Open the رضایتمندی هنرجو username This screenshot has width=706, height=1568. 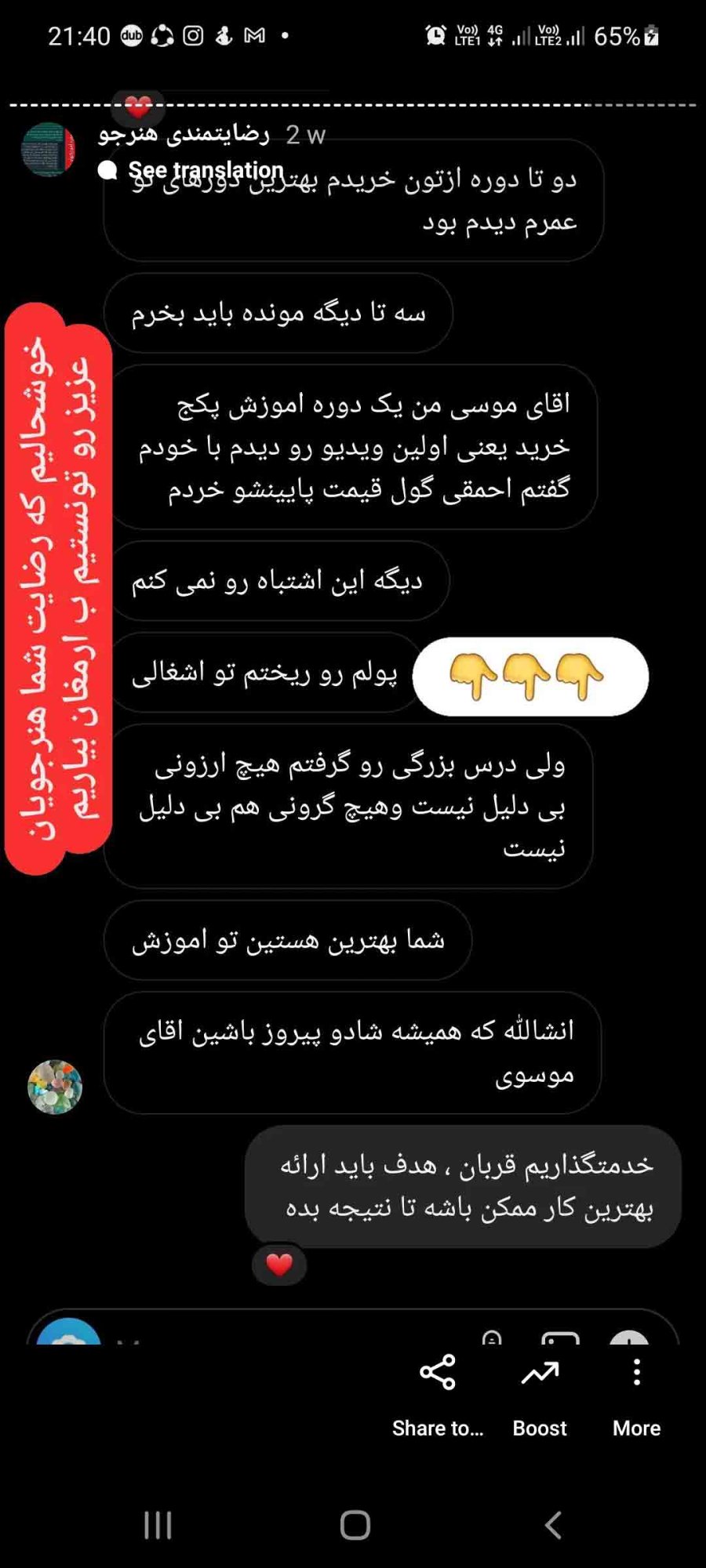(184, 135)
